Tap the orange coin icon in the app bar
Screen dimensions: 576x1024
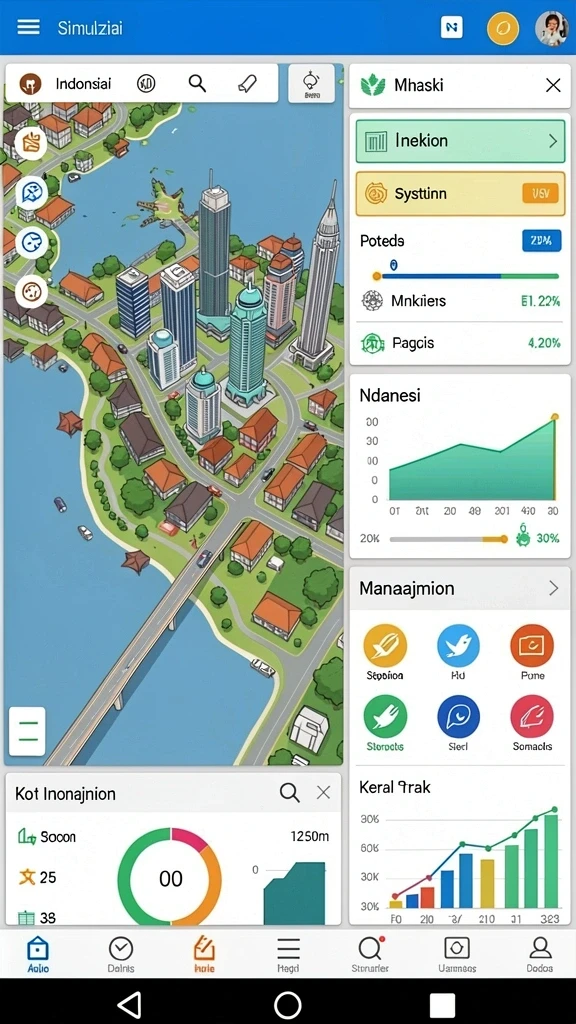(x=503, y=29)
